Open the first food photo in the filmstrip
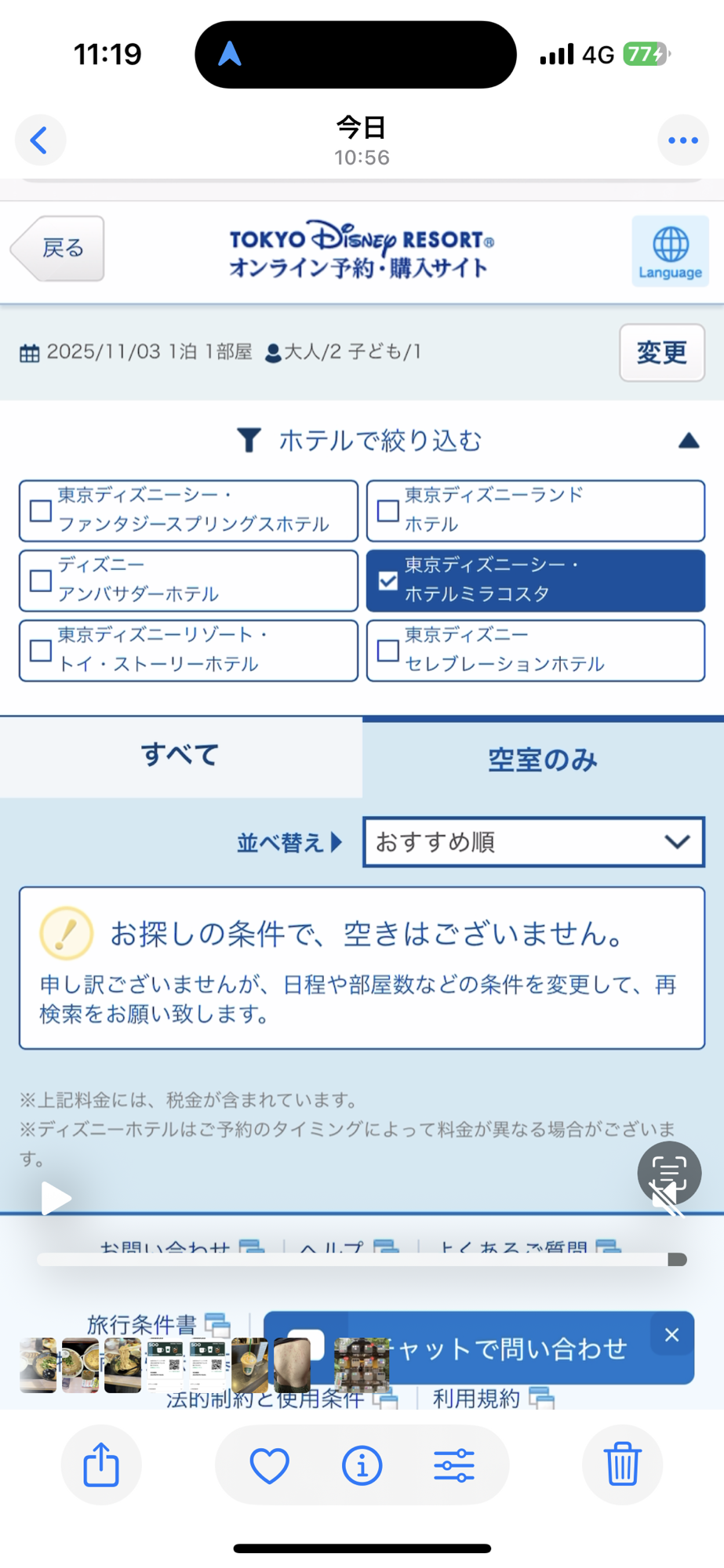The image size is (724, 1568). tap(38, 1365)
